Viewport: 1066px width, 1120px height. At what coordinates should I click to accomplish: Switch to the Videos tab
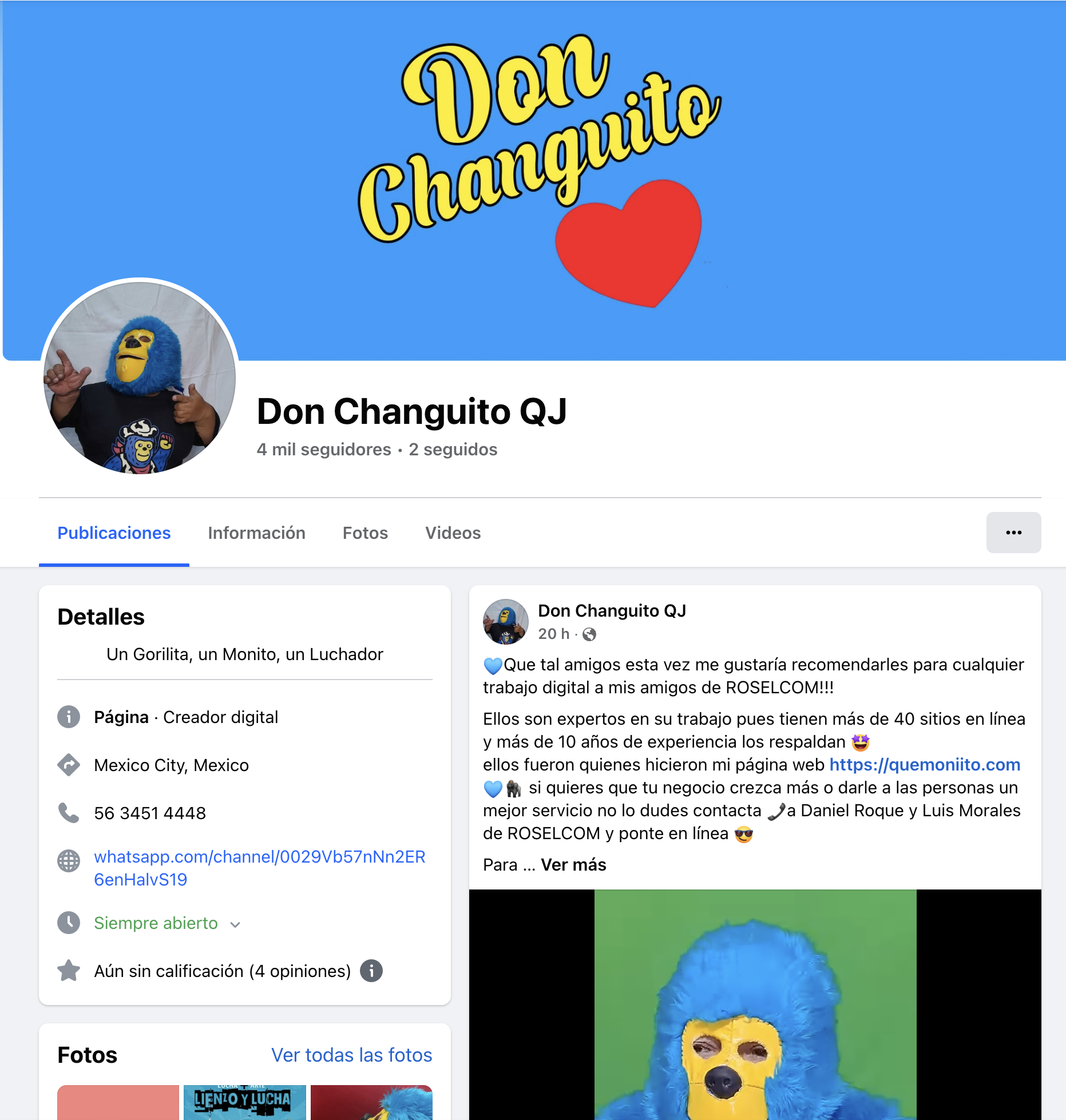(453, 533)
